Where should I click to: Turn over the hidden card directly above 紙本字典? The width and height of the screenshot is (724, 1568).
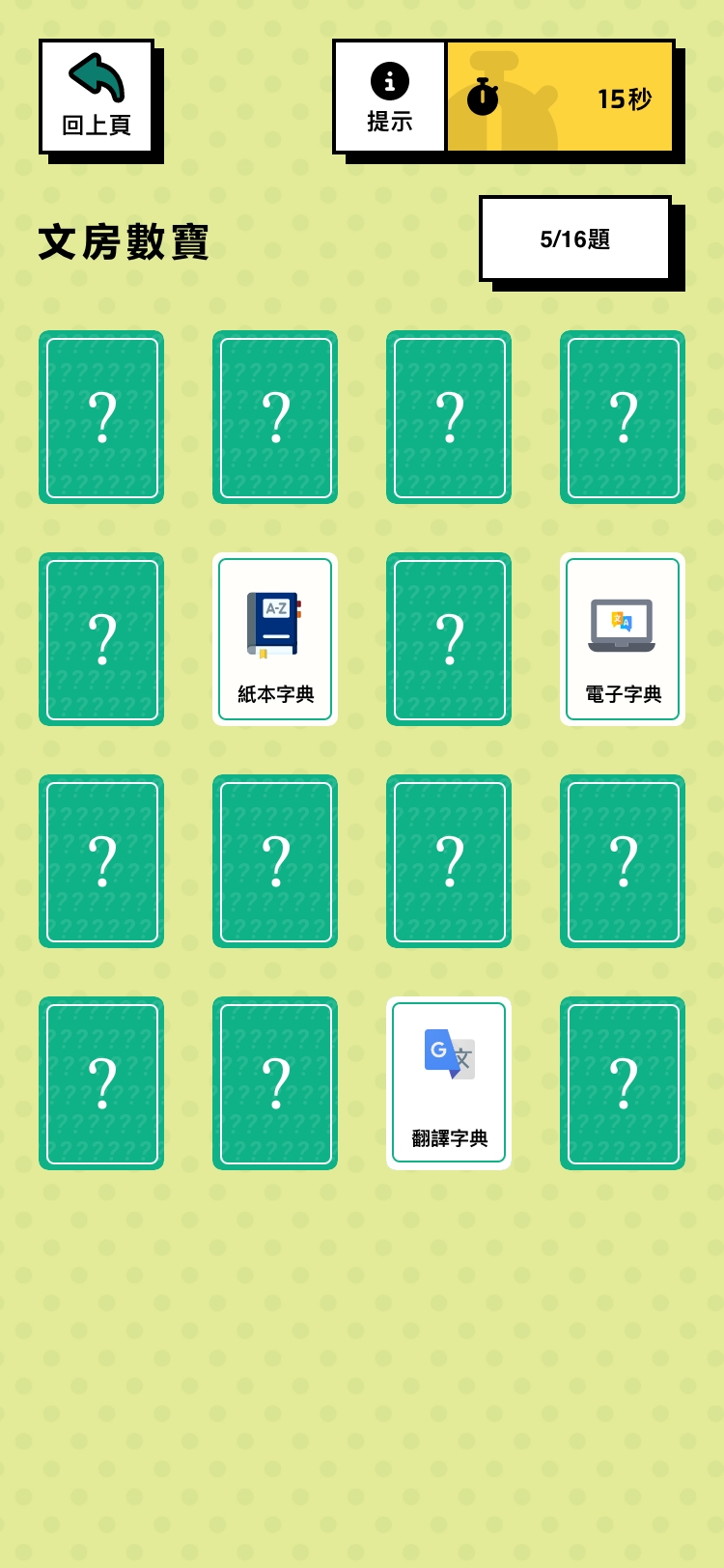coord(275,417)
